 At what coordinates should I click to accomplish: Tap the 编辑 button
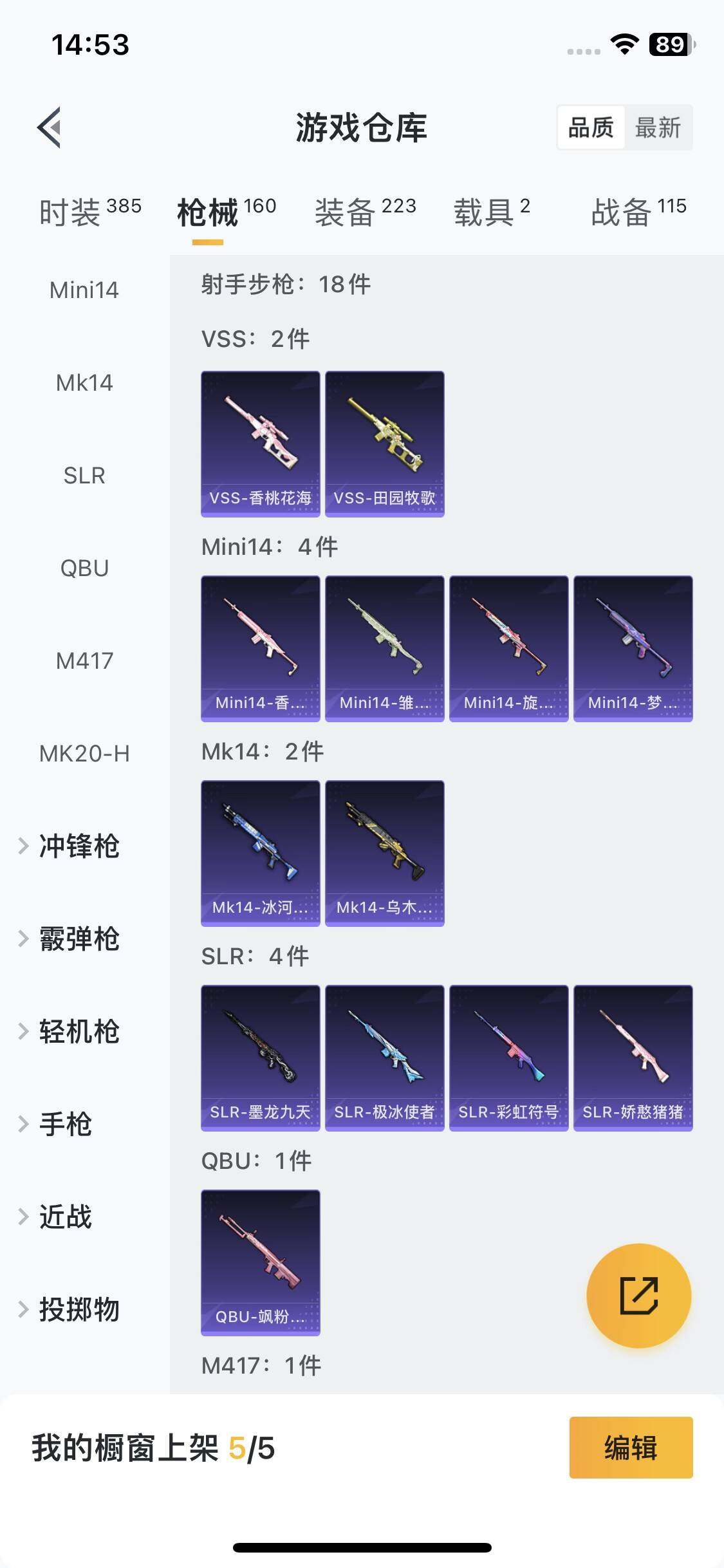point(631,1448)
